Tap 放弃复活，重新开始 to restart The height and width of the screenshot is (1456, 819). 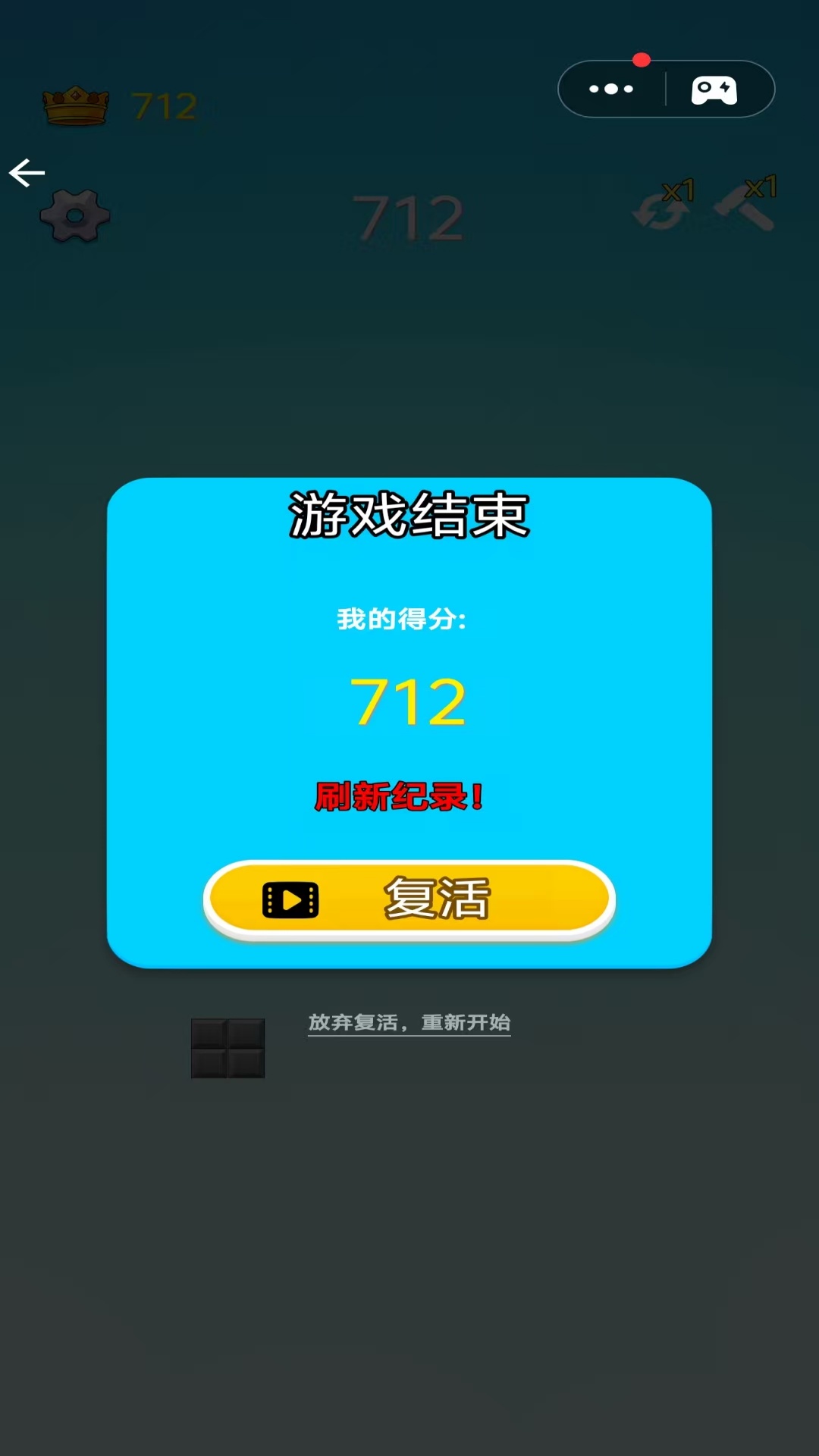409,1022
